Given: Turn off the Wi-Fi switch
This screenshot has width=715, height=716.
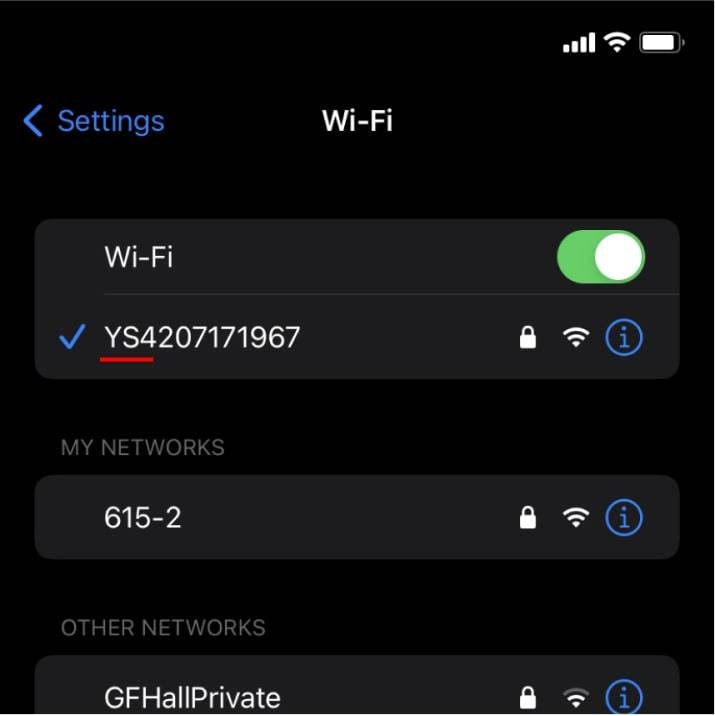Looking at the screenshot, I should coord(600,257).
